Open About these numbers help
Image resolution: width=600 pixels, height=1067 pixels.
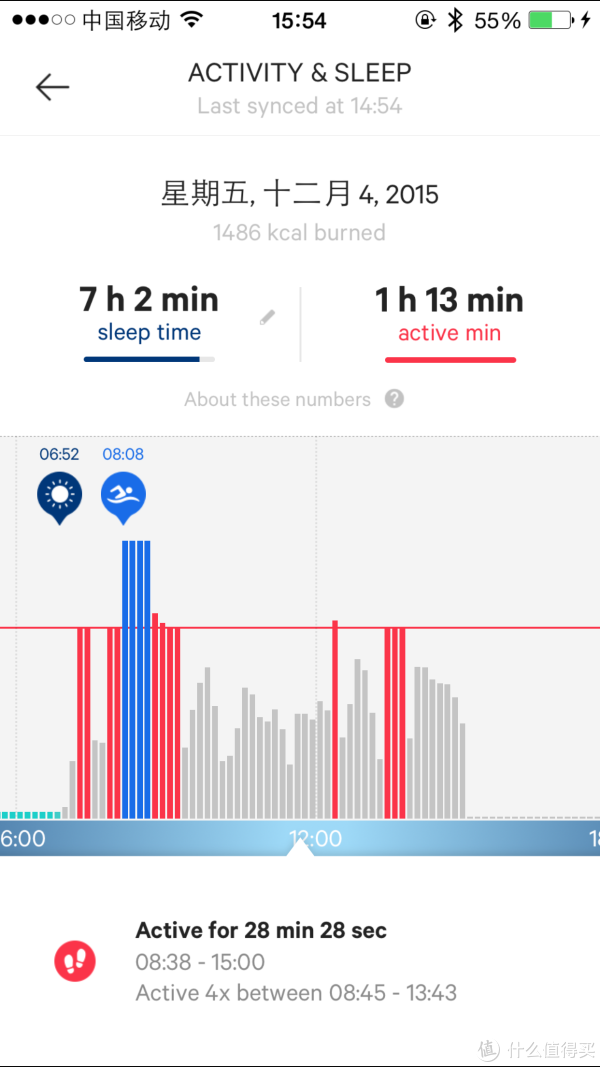(x=294, y=399)
